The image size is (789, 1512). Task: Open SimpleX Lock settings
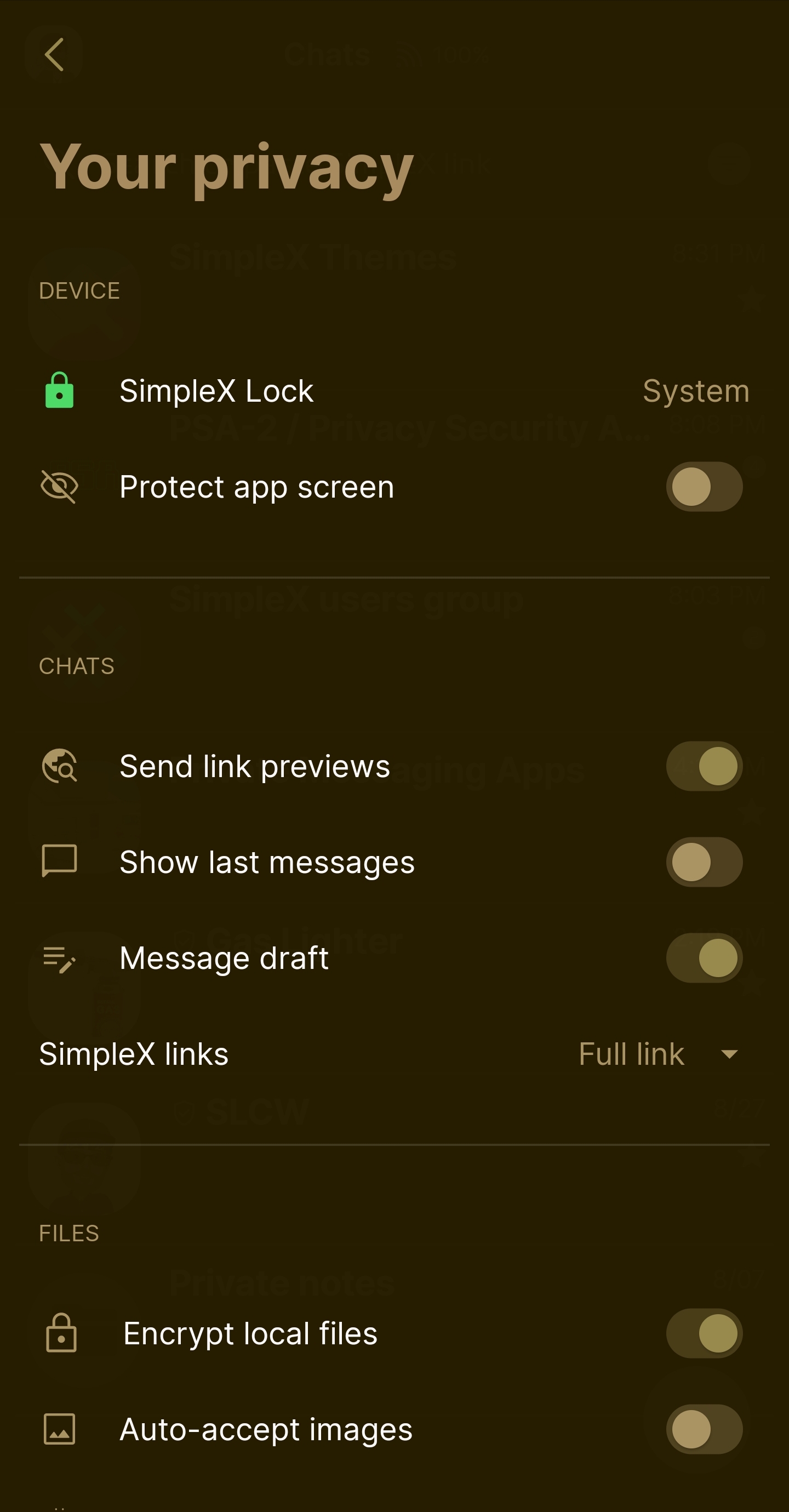(393, 391)
